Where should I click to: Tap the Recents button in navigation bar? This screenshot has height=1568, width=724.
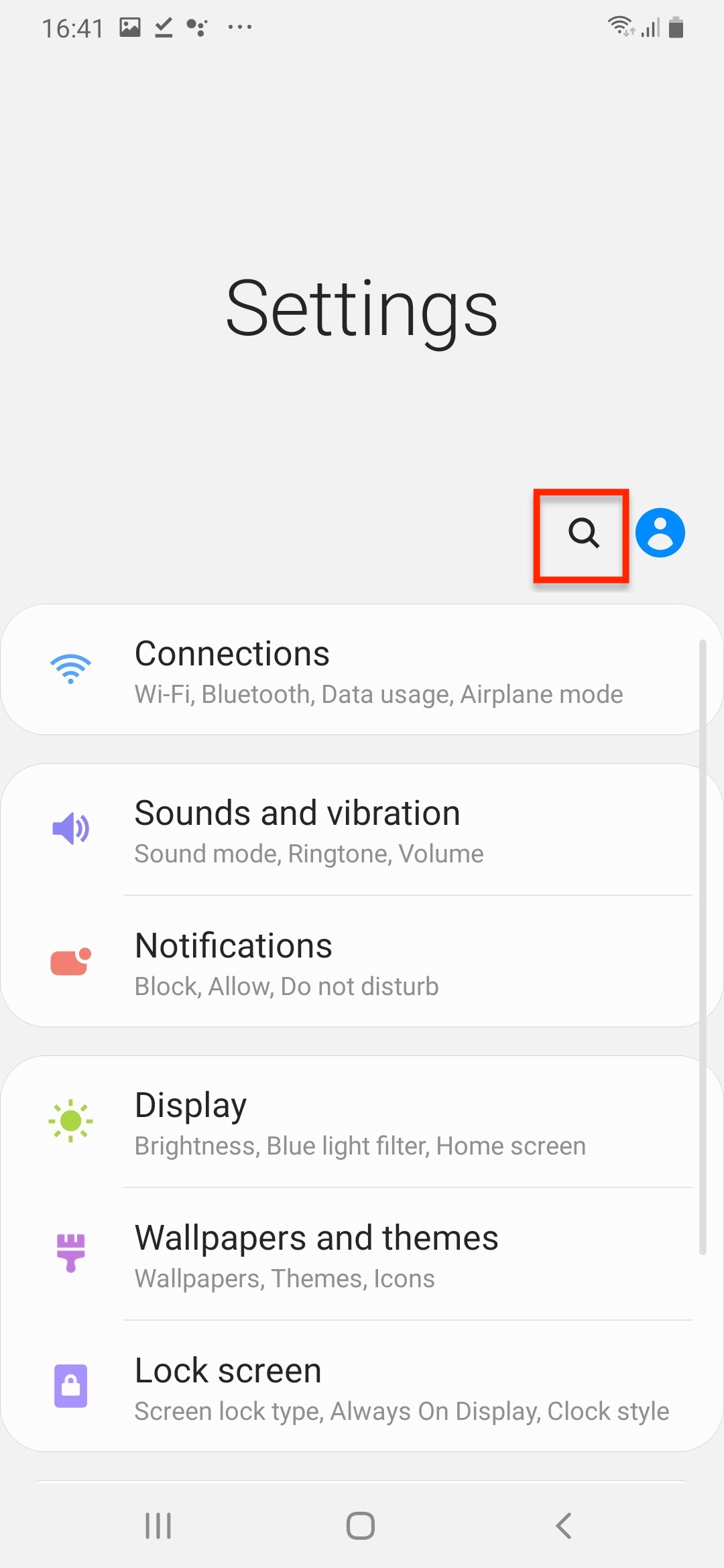coord(158,1527)
